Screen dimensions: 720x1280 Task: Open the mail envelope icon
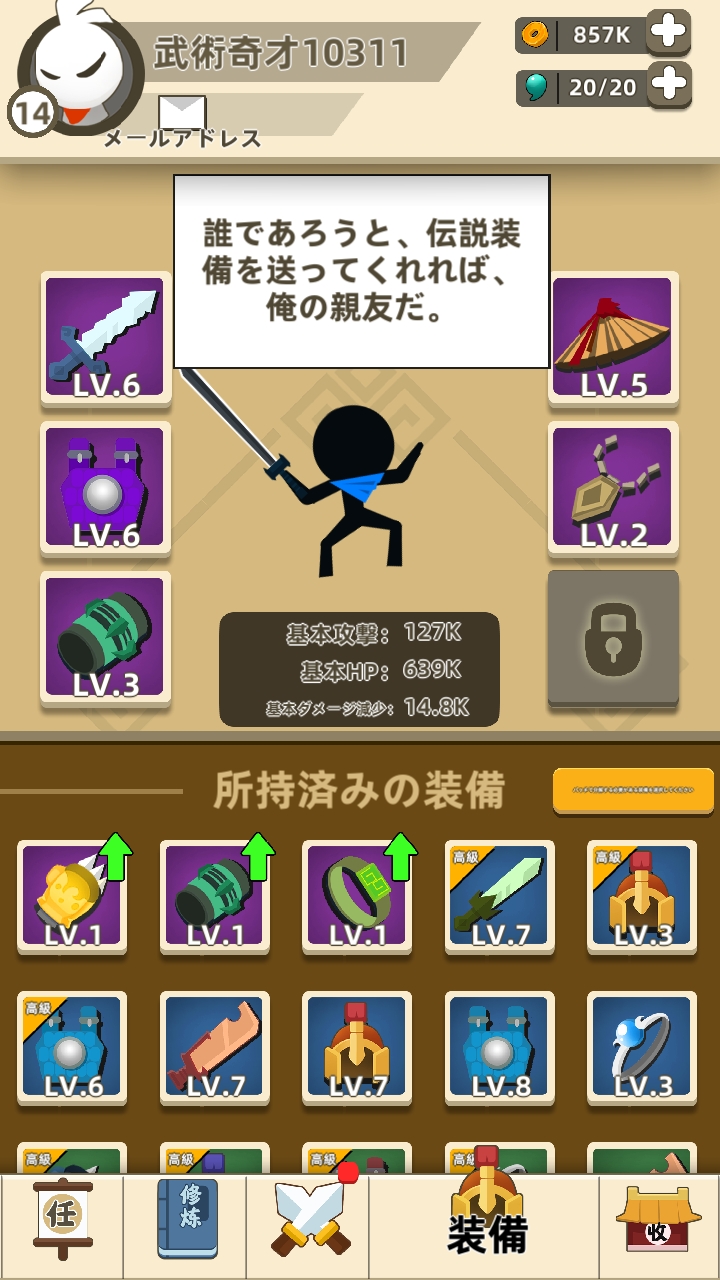pos(182,112)
